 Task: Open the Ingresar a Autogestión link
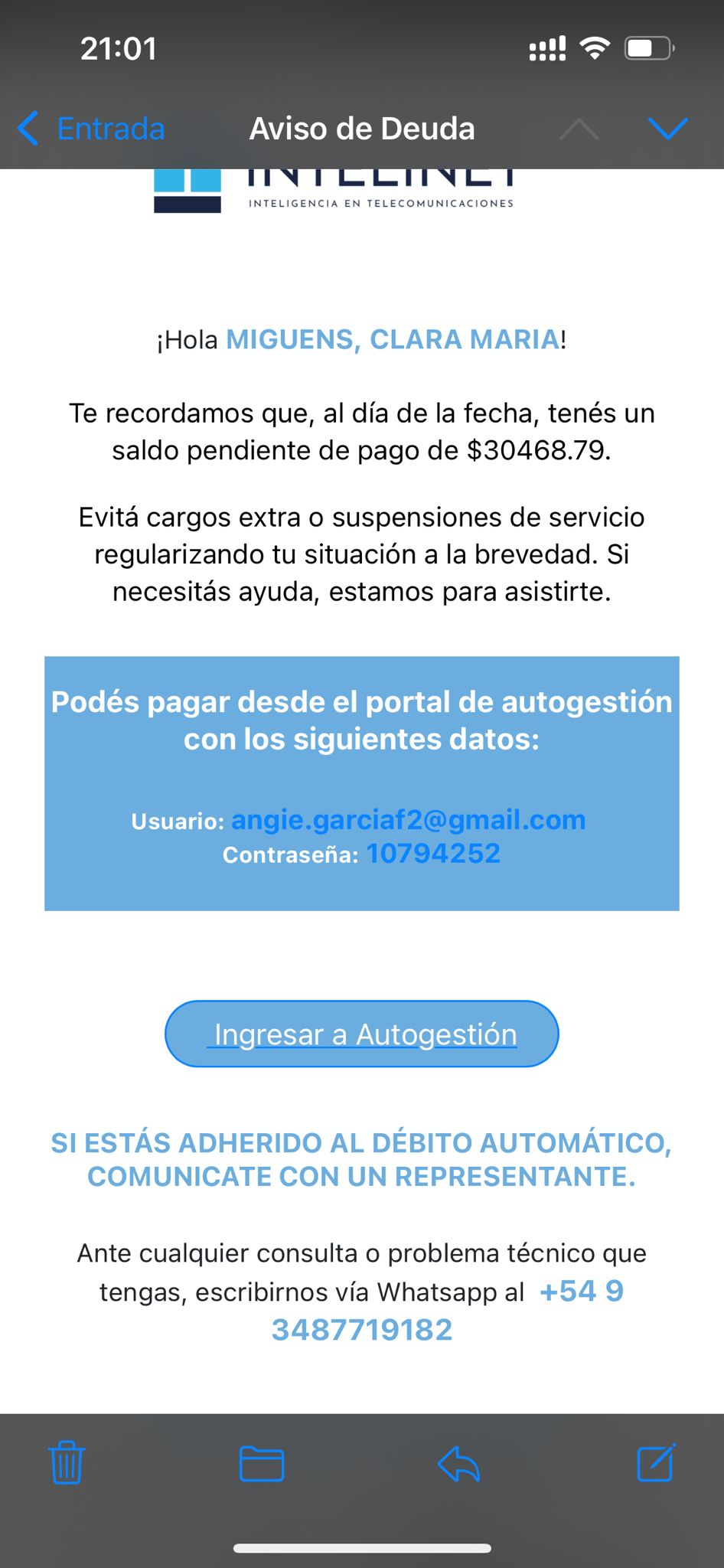[x=362, y=1034]
